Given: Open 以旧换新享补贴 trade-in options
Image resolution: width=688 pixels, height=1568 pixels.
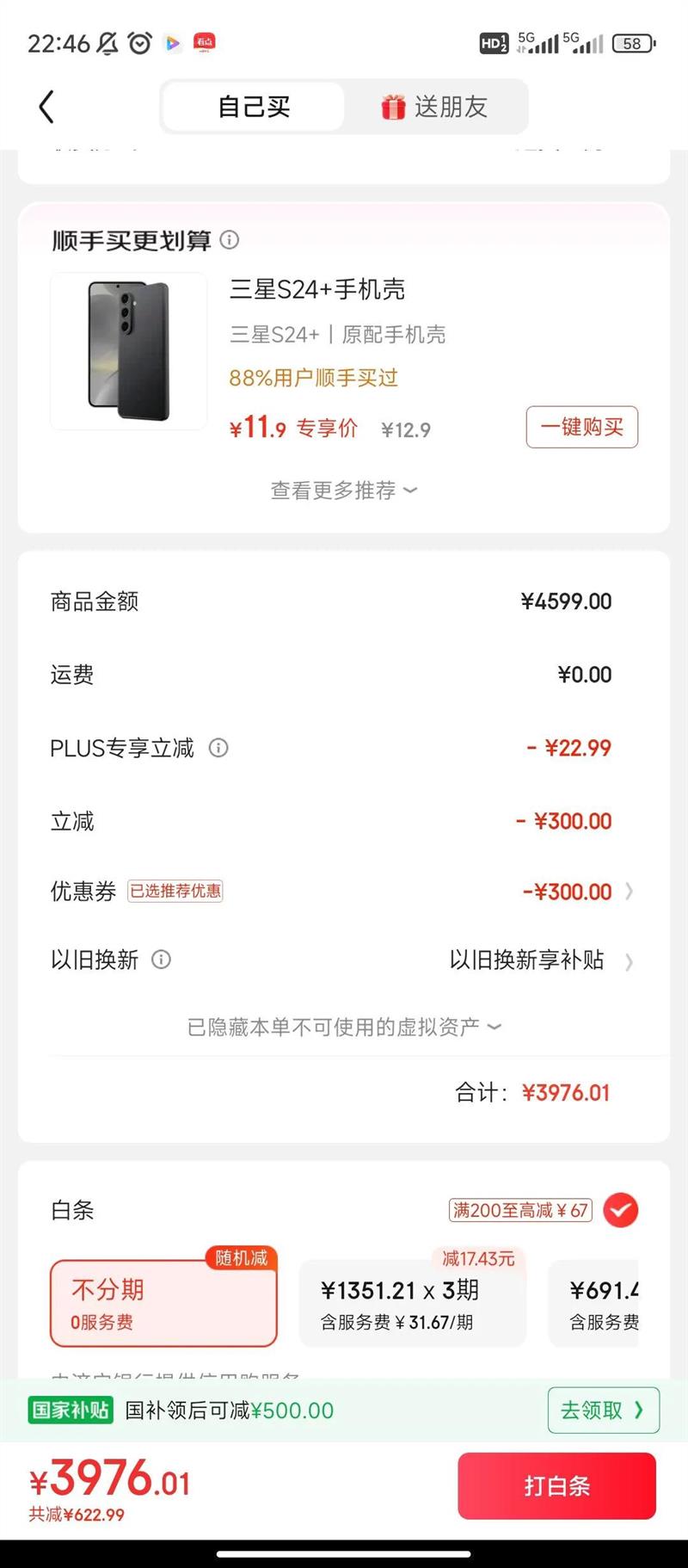Looking at the screenshot, I should click(x=540, y=960).
